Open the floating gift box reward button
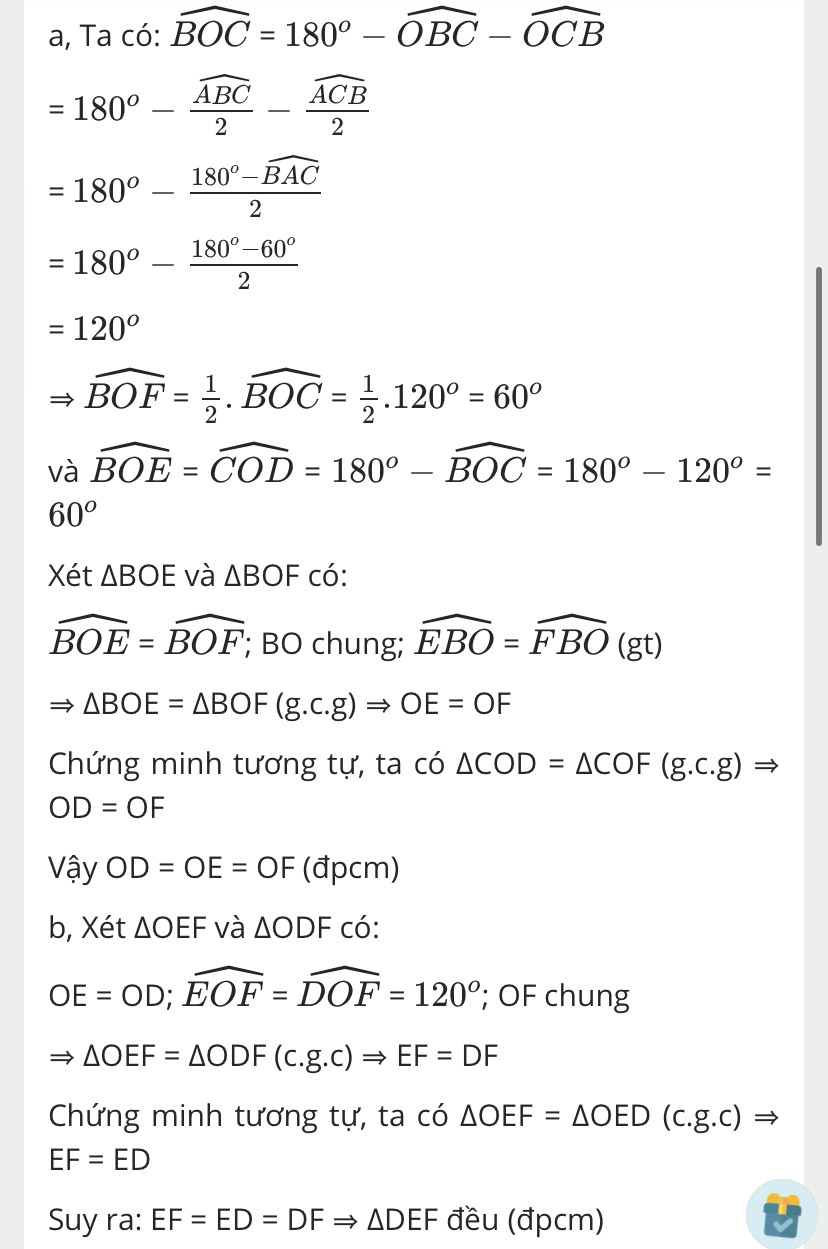This screenshot has width=828, height=1249. point(781,1214)
